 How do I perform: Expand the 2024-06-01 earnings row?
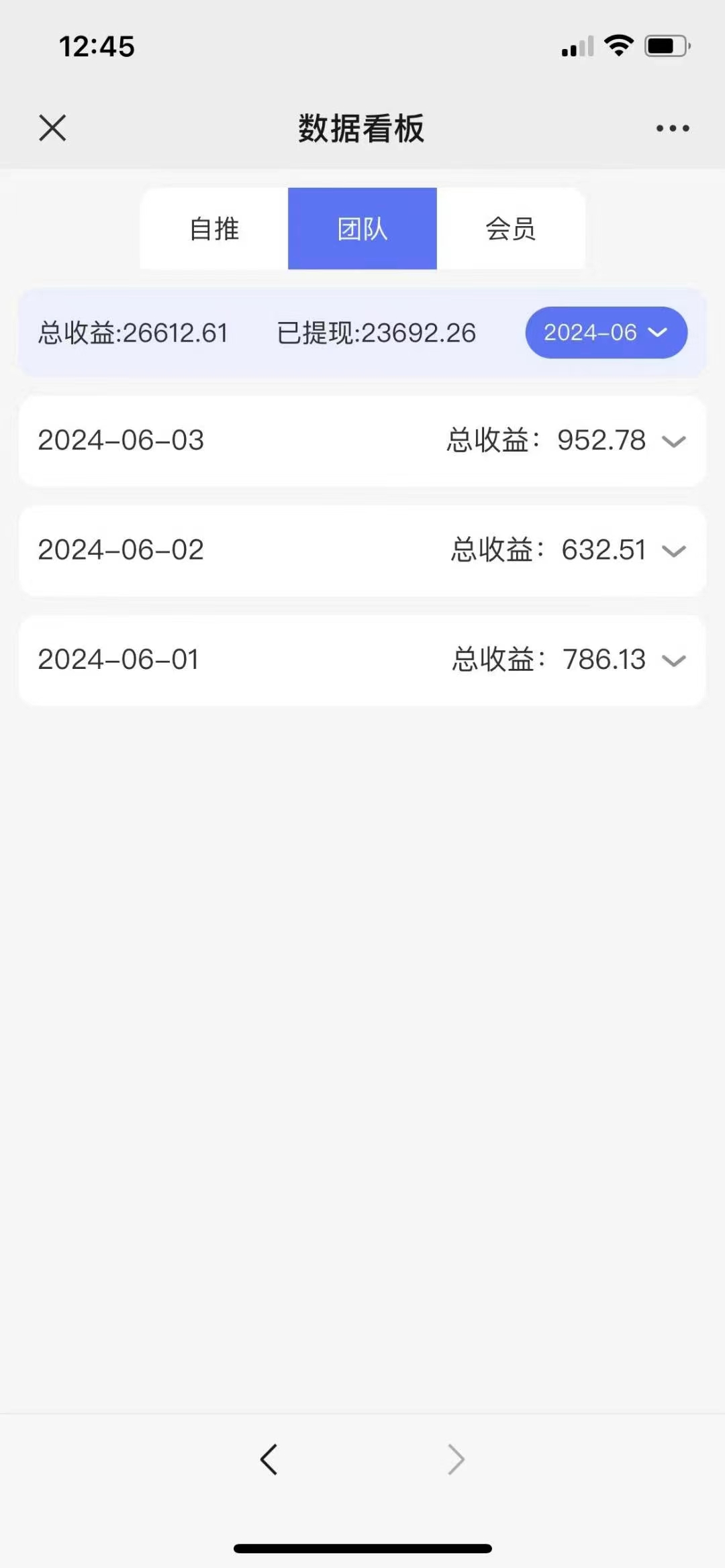tap(362, 660)
